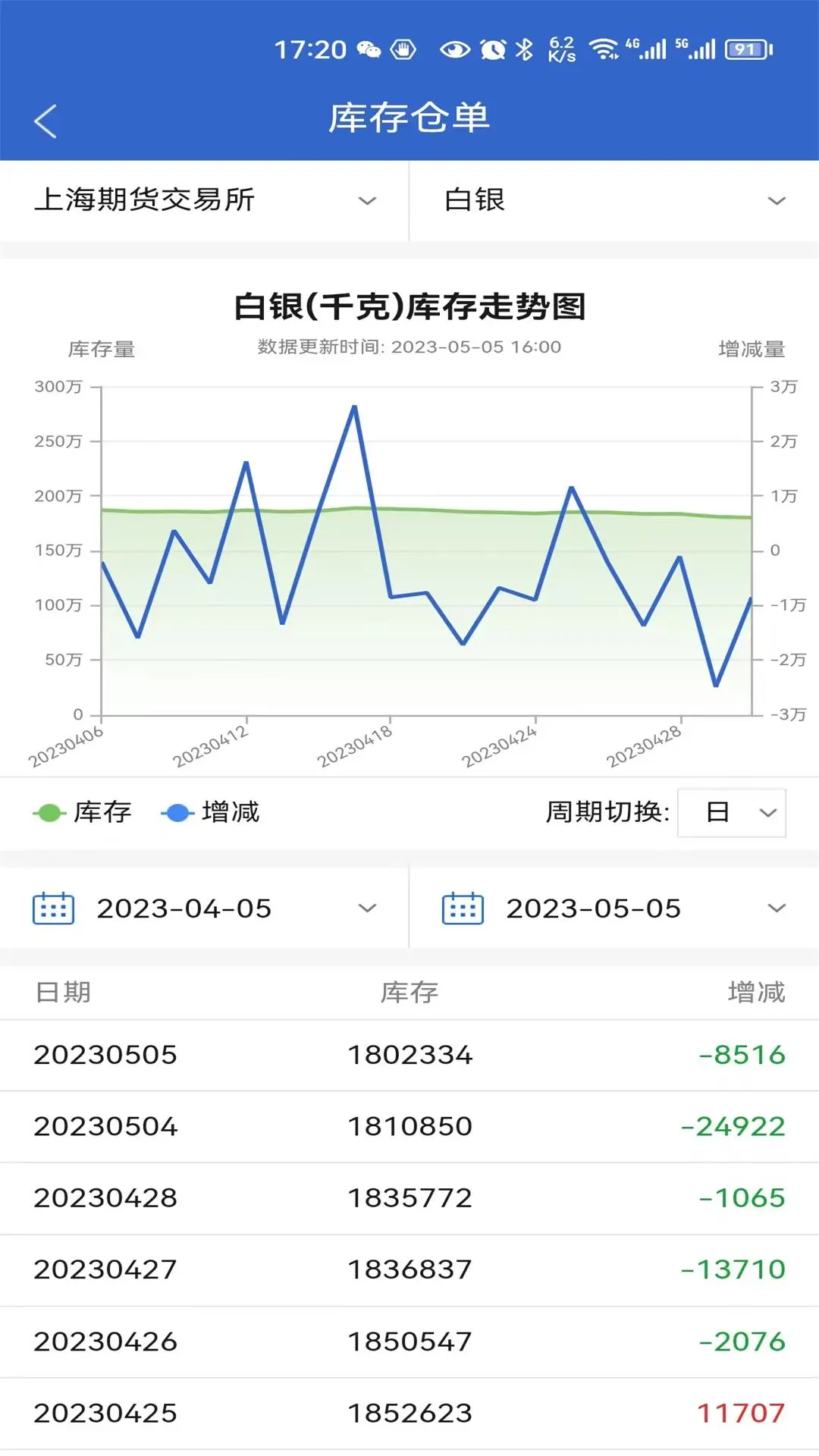Click the Bluetooth icon in the status bar

click(525, 48)
